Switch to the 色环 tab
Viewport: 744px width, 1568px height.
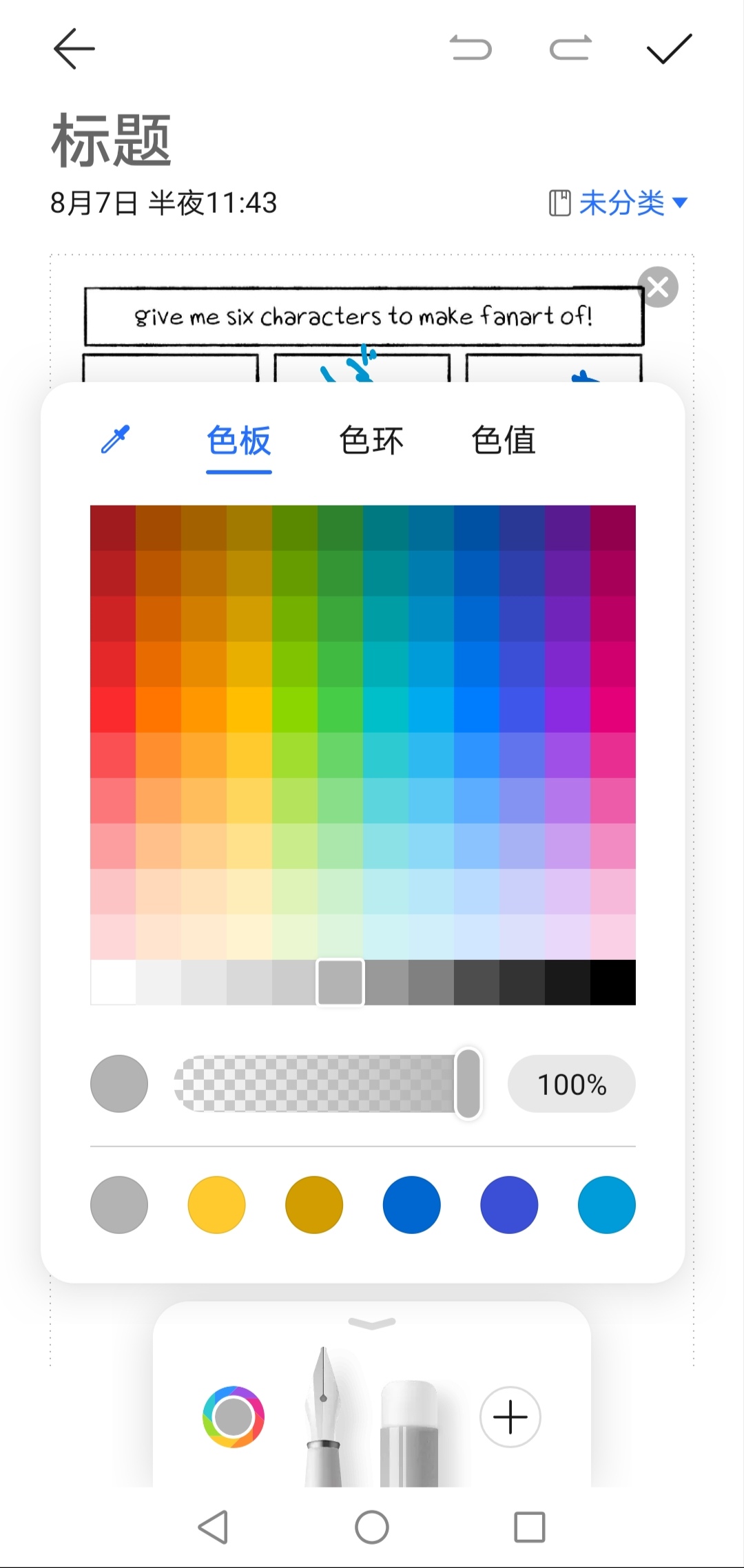[x=371, y=441]
